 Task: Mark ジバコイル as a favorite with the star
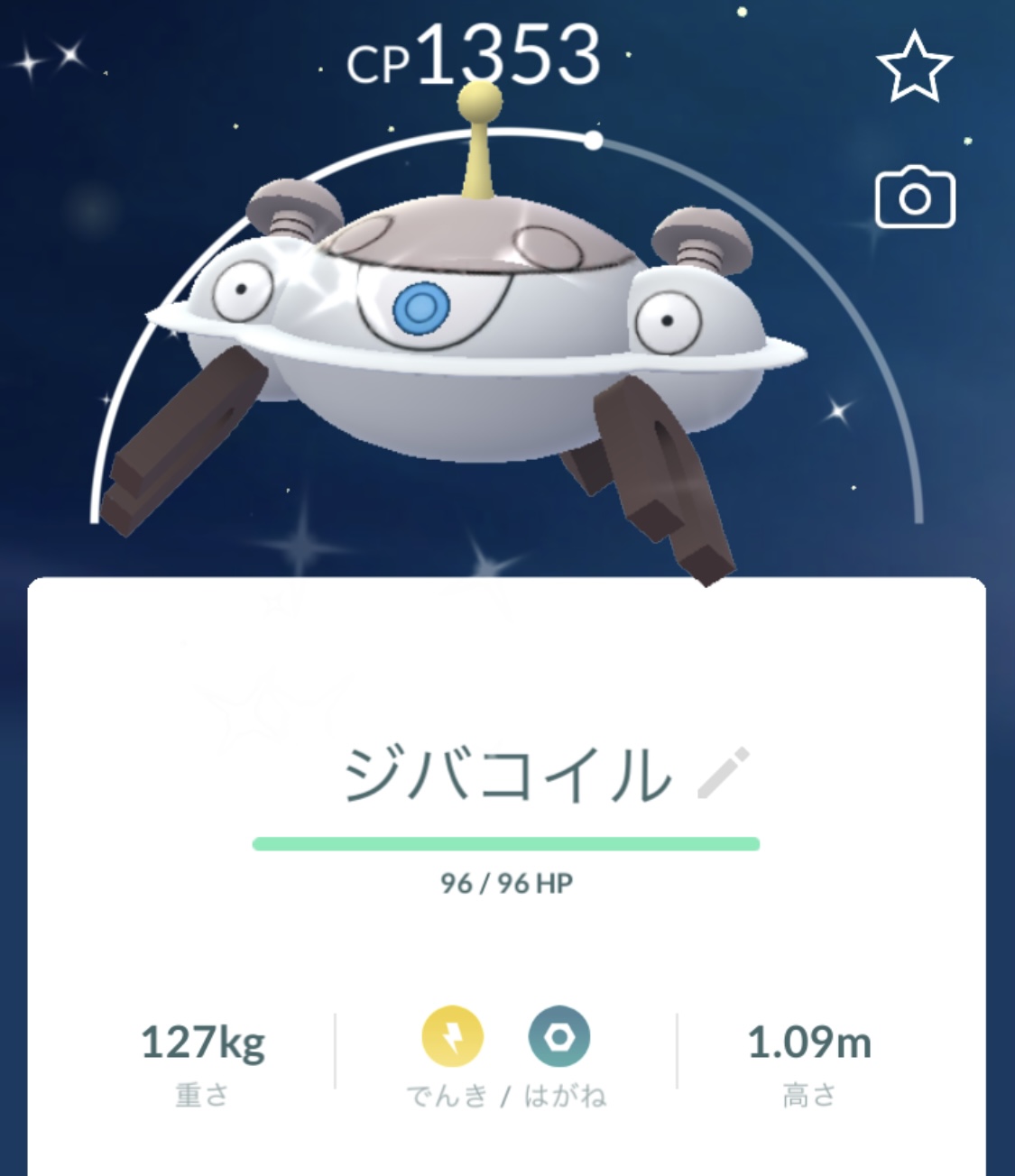pos(914,67)
